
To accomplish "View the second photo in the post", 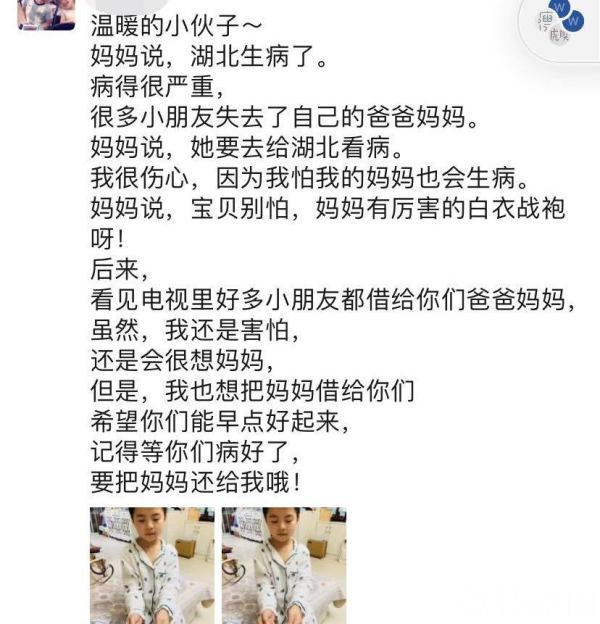I will coord(283,565).
